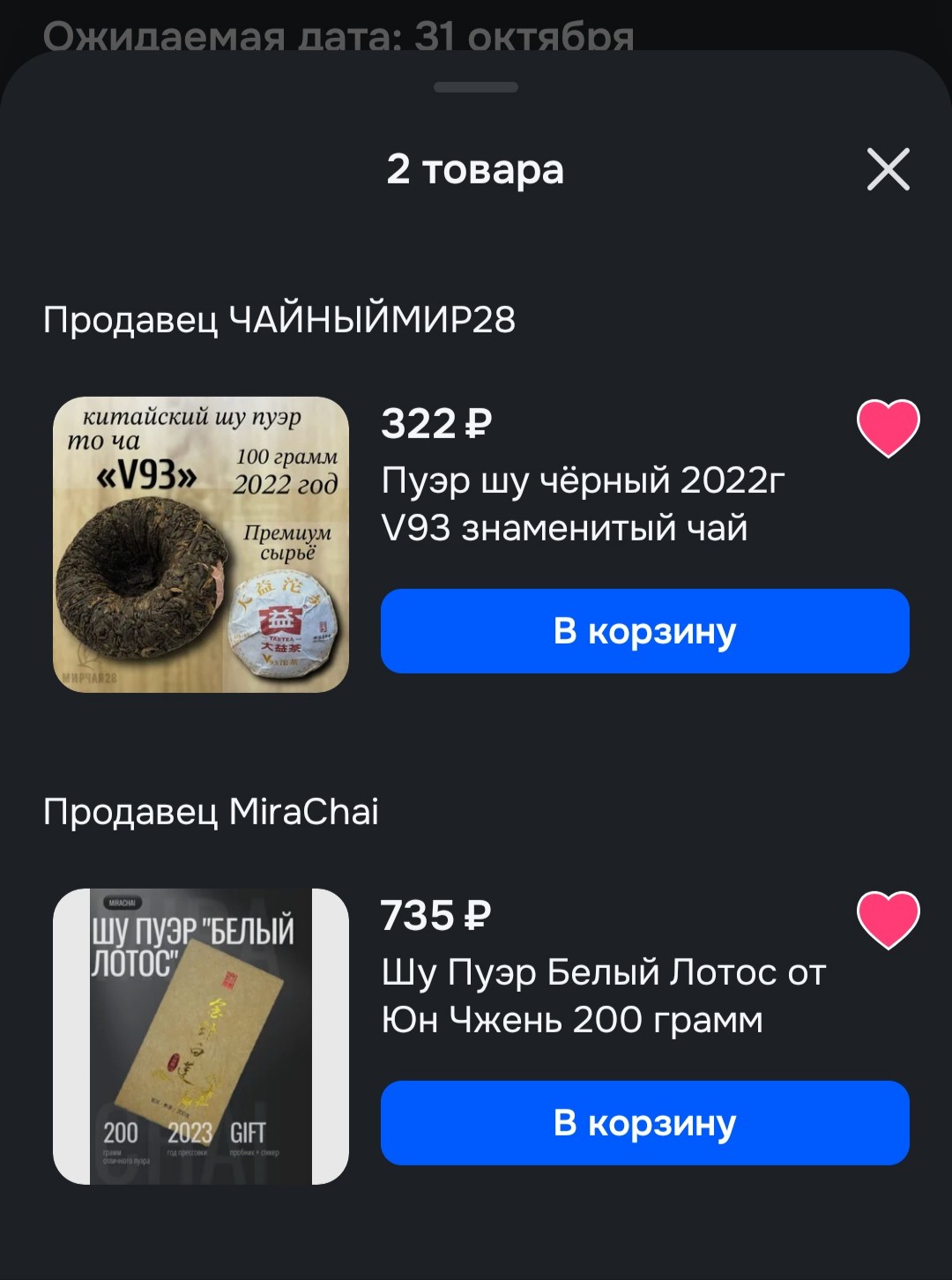Unfavorite Шу Пуэр Белый Лотос heart
This screenshot has width=952, height=1280.
pyautogui.click(x=888, y=920)
